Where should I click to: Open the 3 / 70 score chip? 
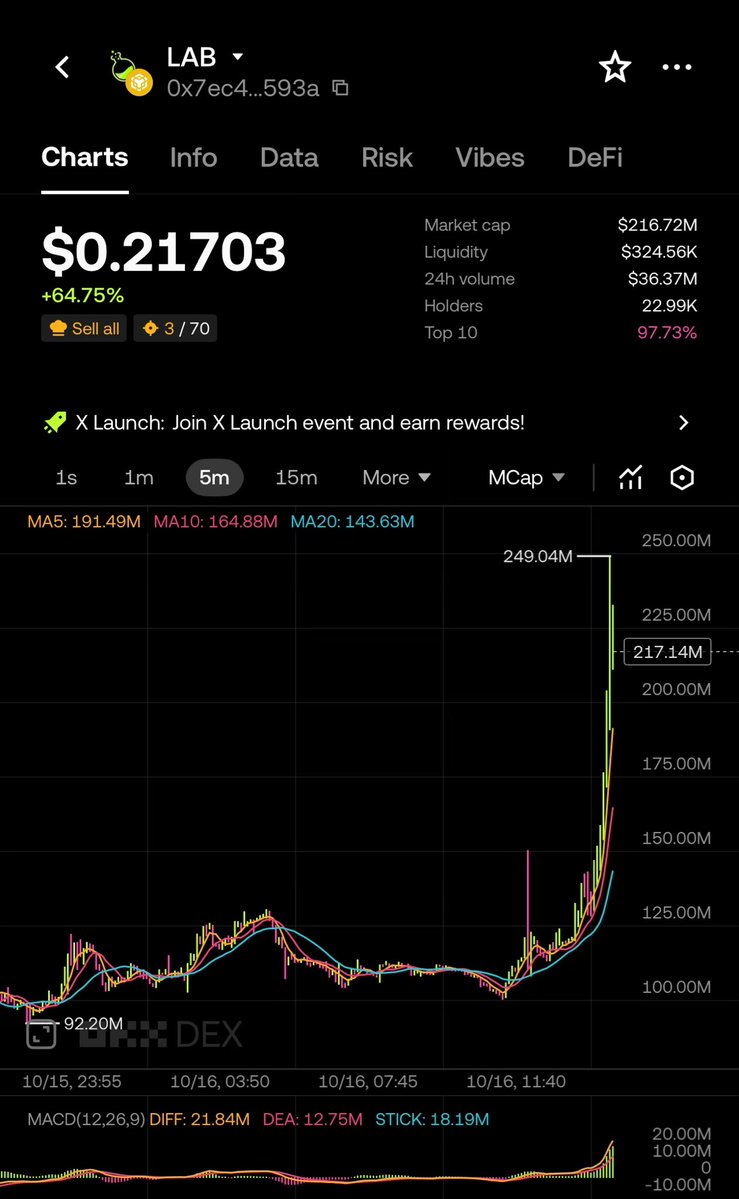coord(175,328)
